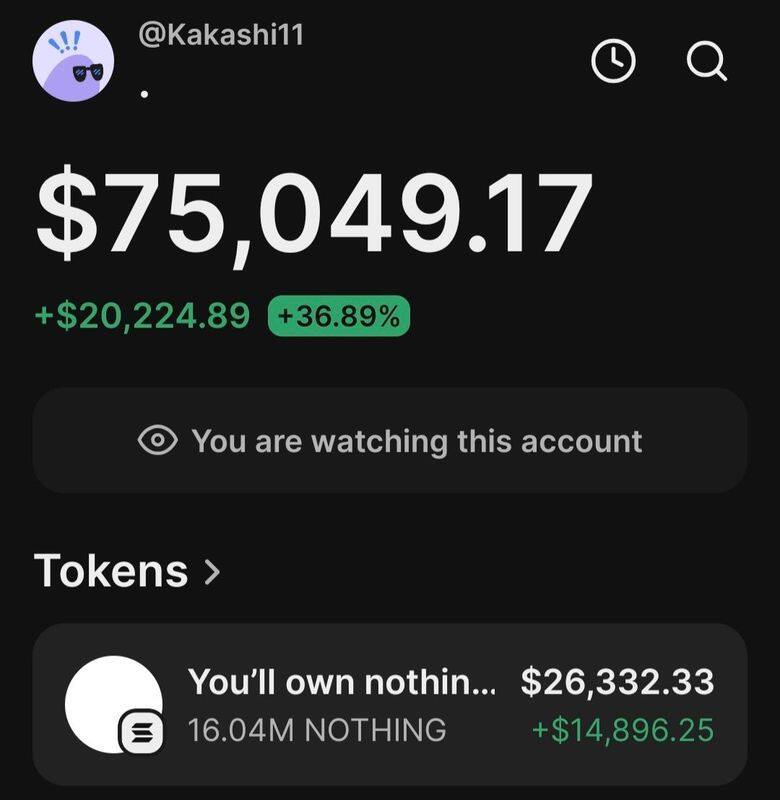Expand the Tokens section

pyautogui.click(x=127, y=571)
